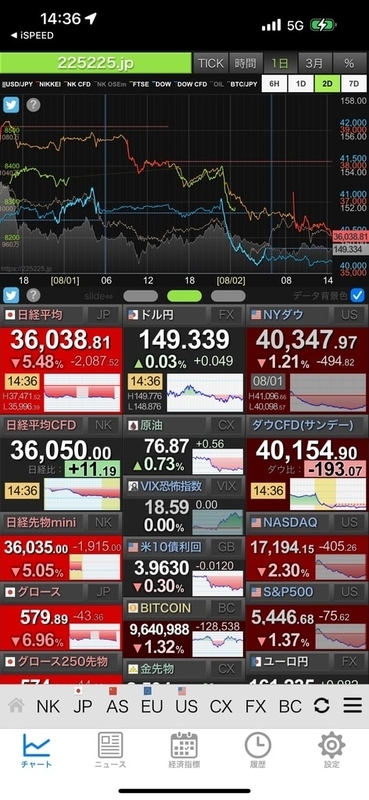369x800 pixels.
Task: Jump to the FX section
Action: point(255,706)
